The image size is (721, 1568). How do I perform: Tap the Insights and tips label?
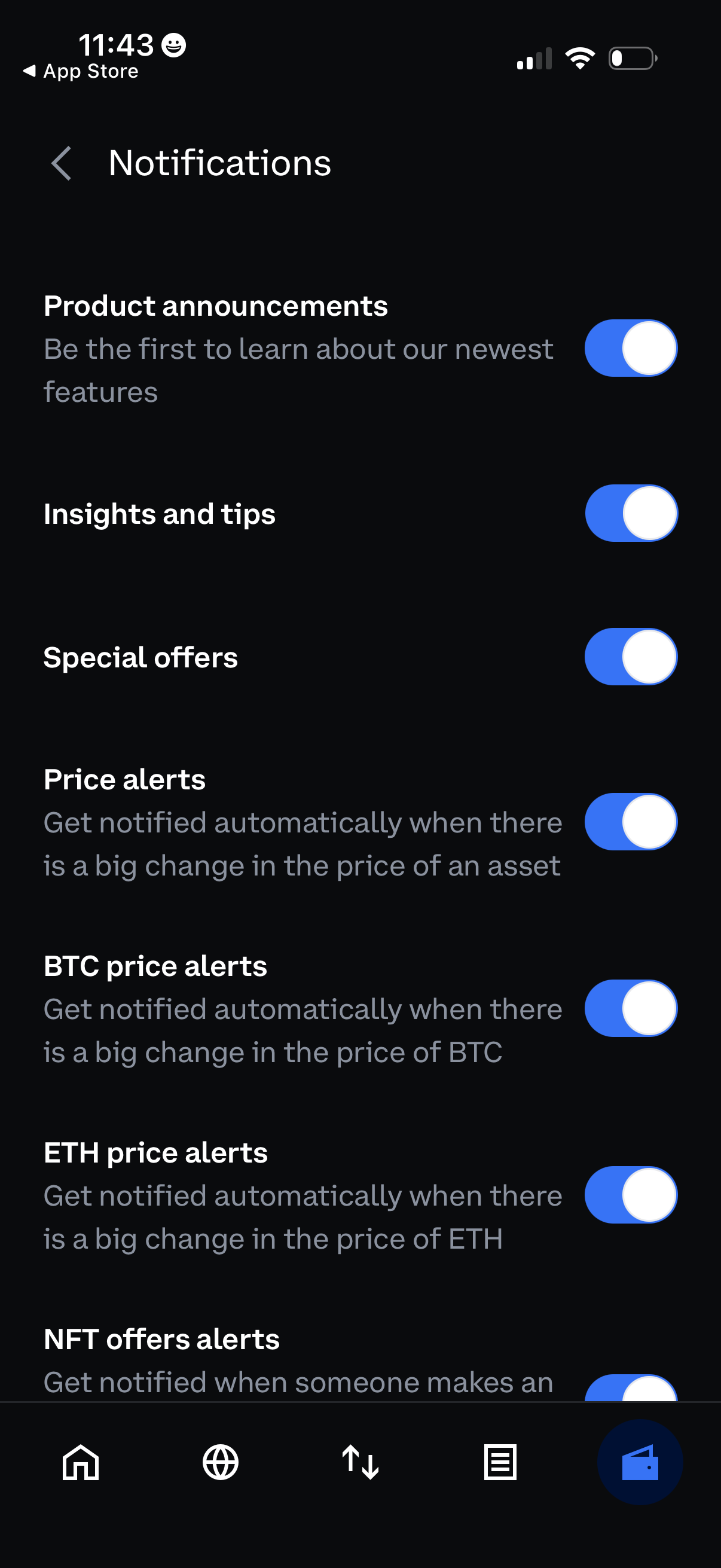(160, 513)
